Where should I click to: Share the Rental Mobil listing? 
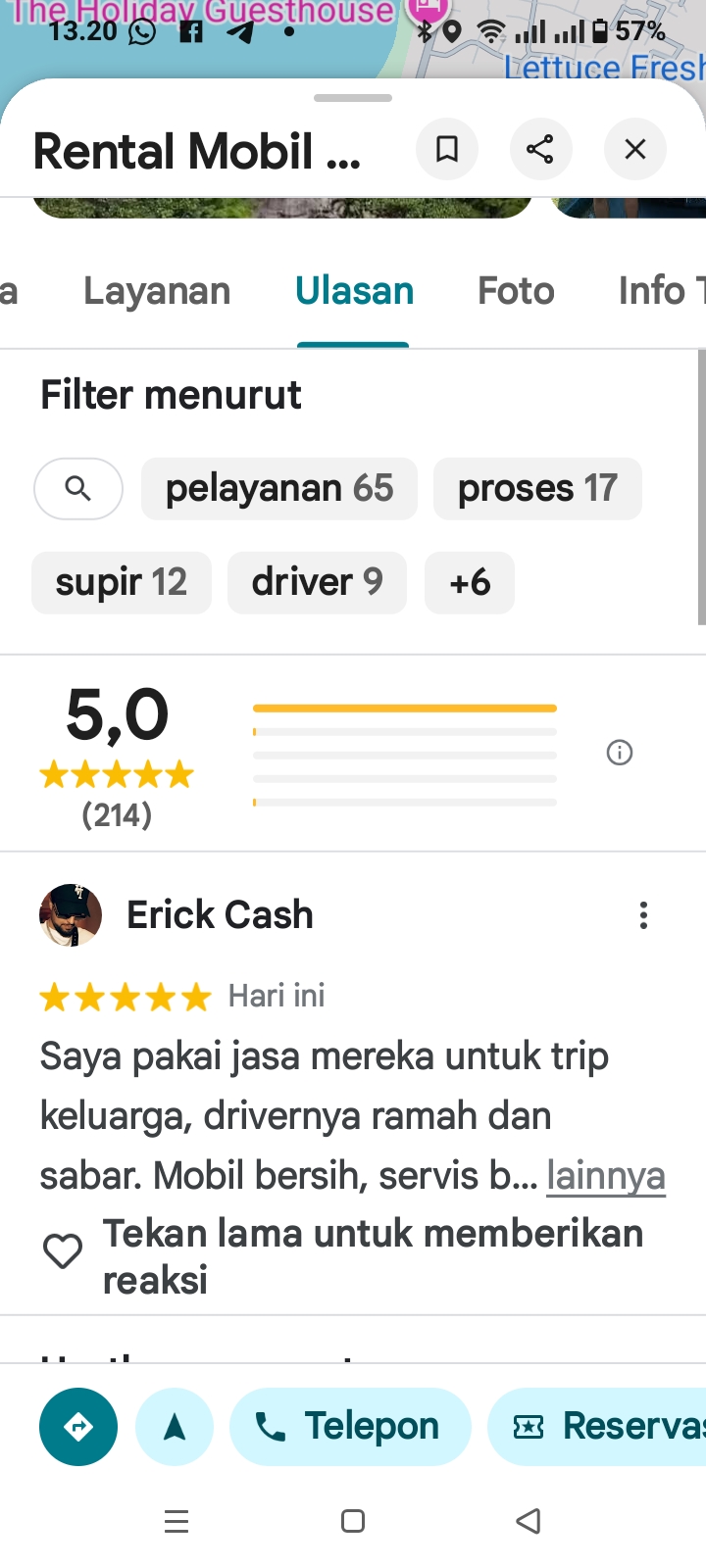point(540,149)
